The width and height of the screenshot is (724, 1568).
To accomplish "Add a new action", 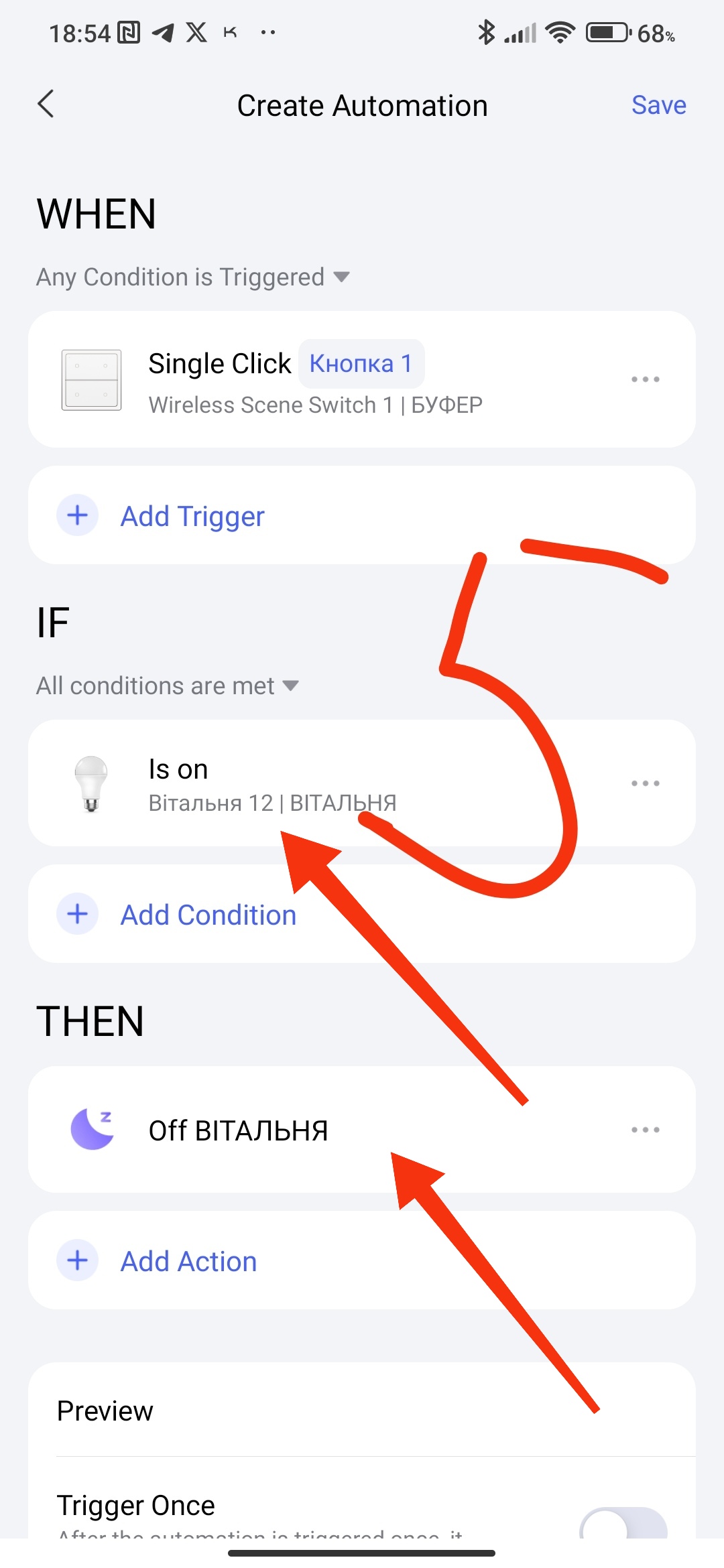I will pyautogui.click(x=188, y=1261).
